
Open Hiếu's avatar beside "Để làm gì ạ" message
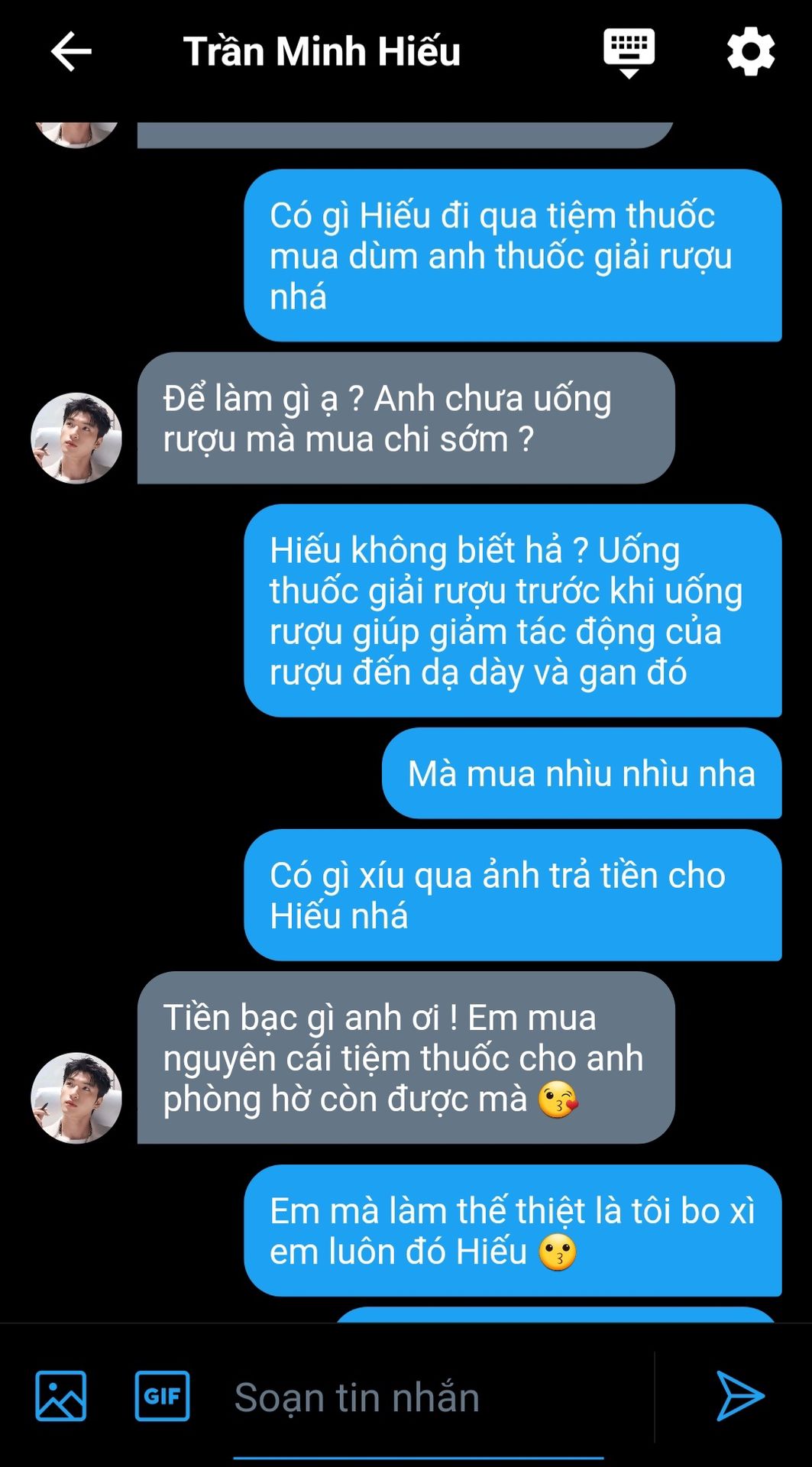click(x=76, y=438)
